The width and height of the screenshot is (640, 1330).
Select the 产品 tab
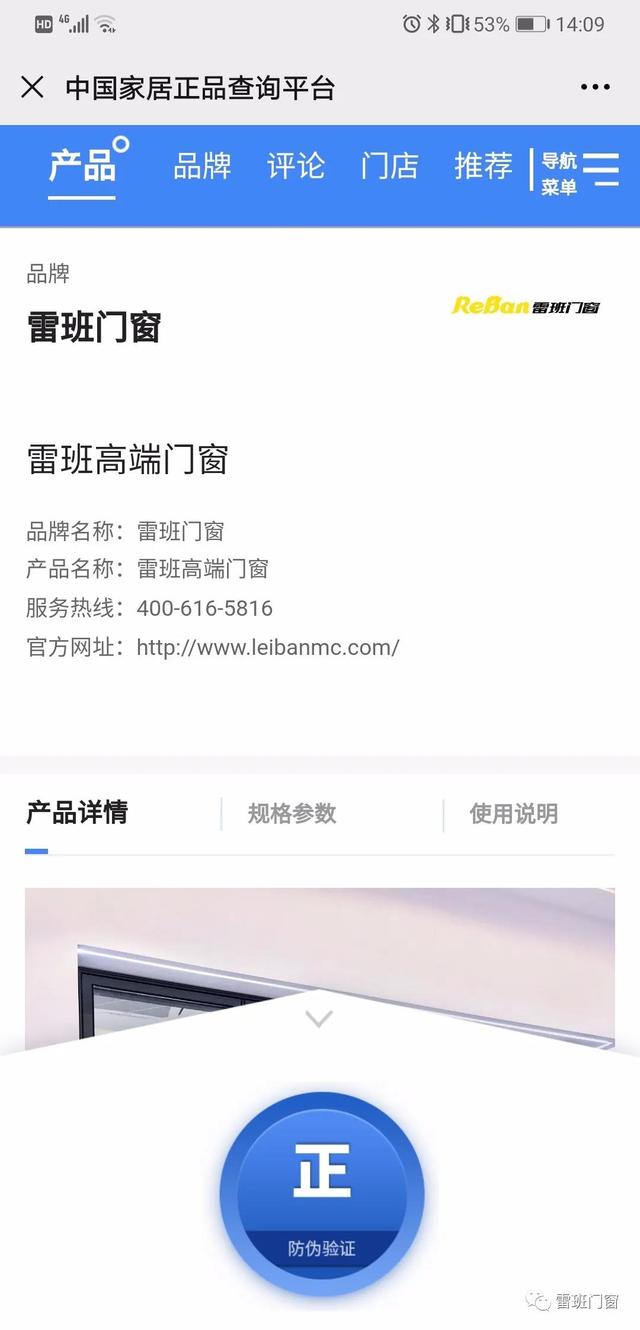tap(83, 165)
